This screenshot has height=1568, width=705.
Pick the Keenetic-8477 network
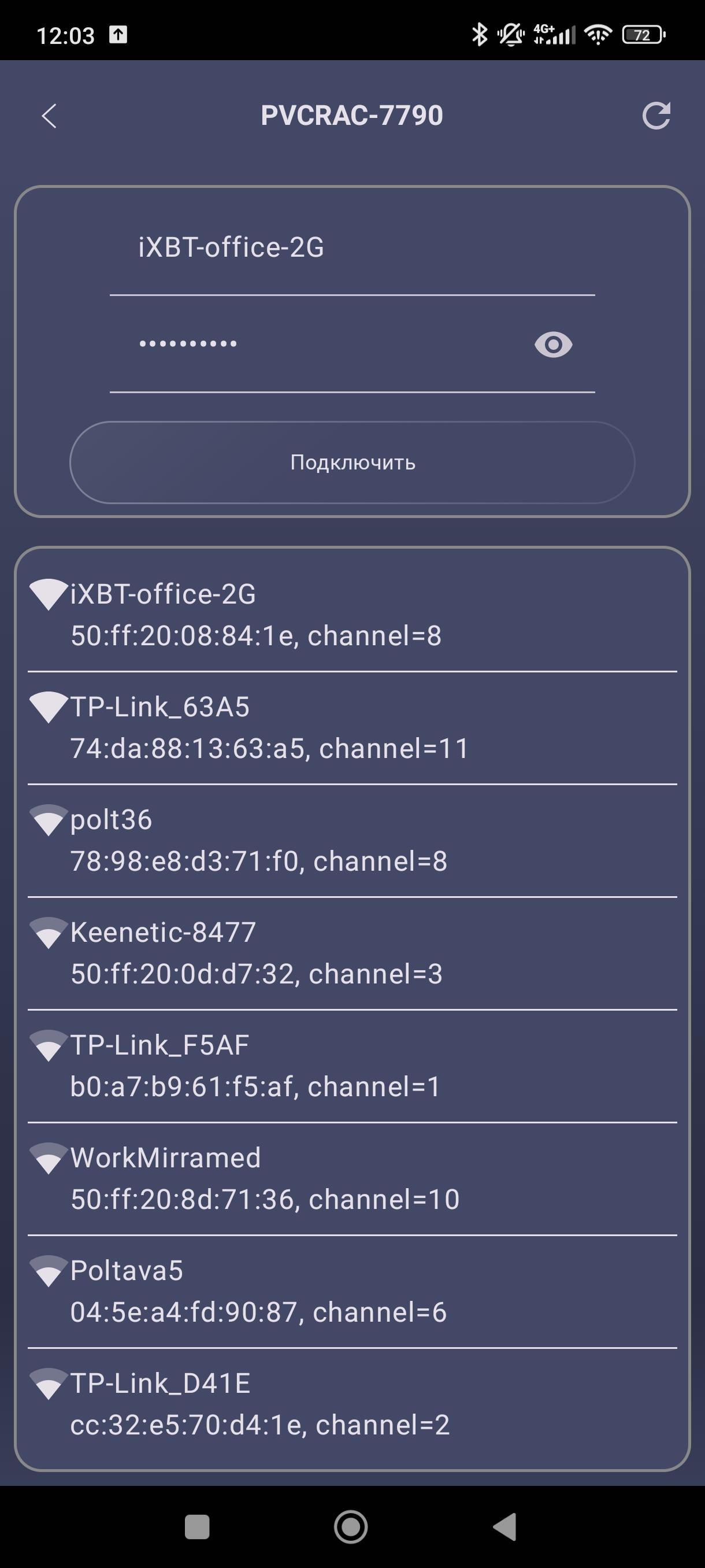[352, 953]
